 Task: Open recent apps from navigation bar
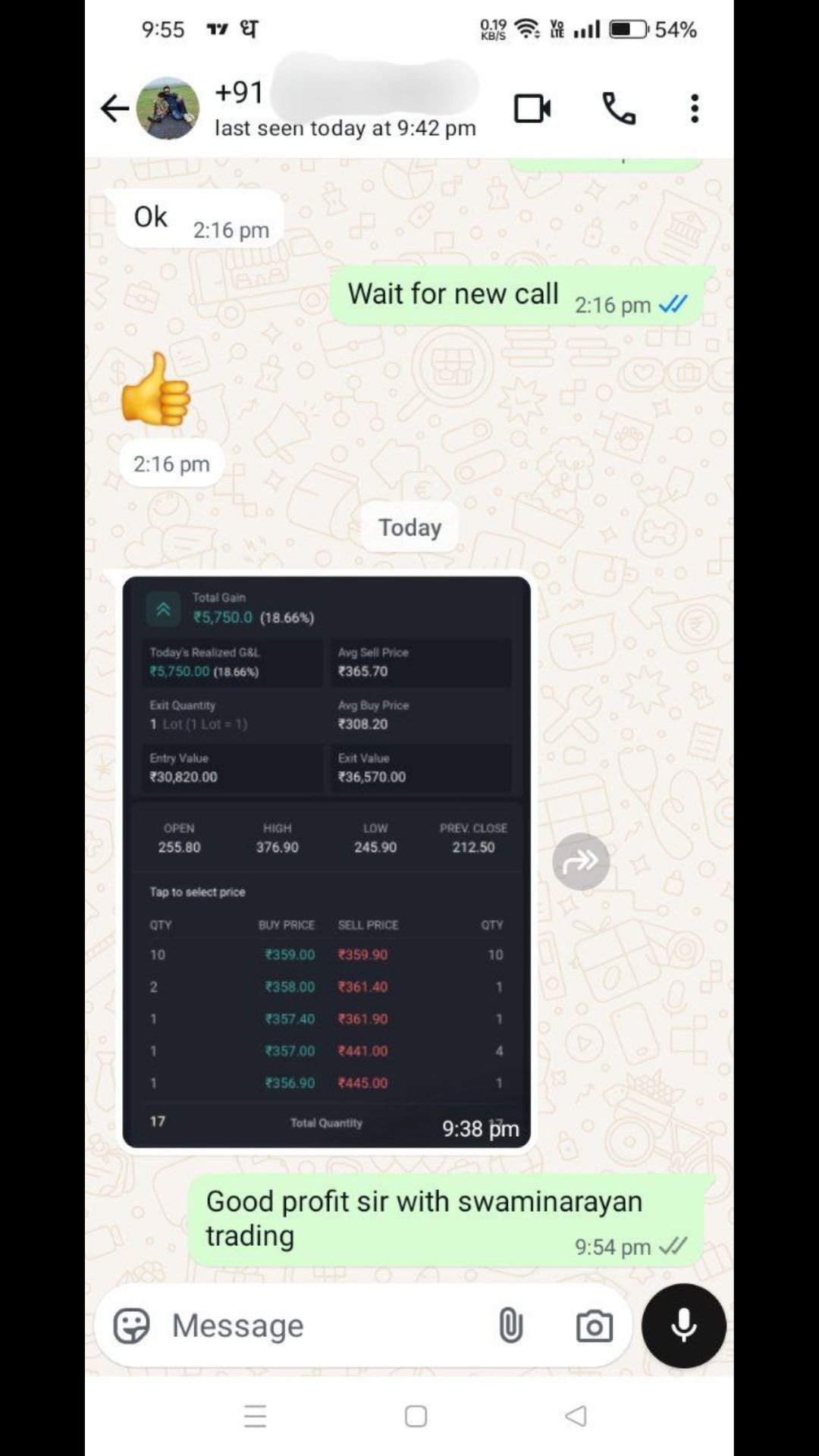tap(256, 1416)
